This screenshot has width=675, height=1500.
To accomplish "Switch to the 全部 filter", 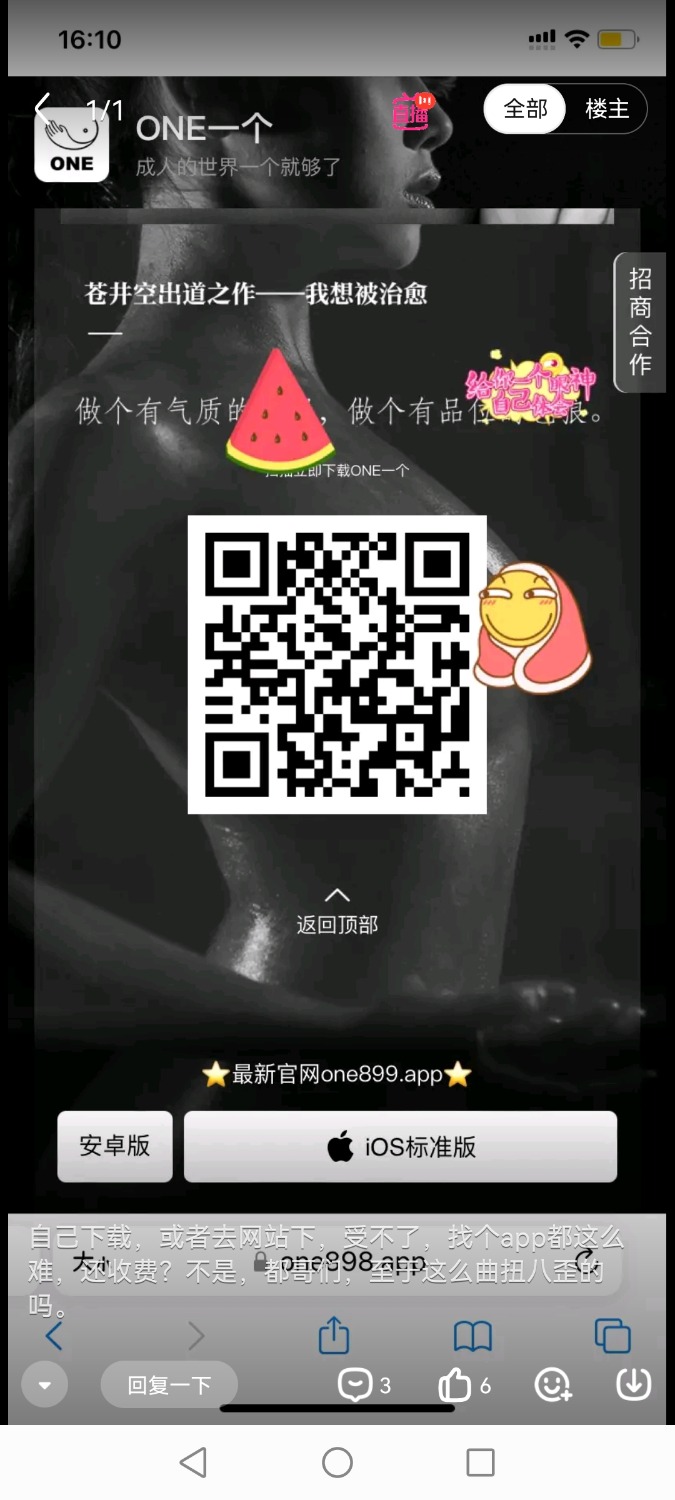I will [525, 109].
